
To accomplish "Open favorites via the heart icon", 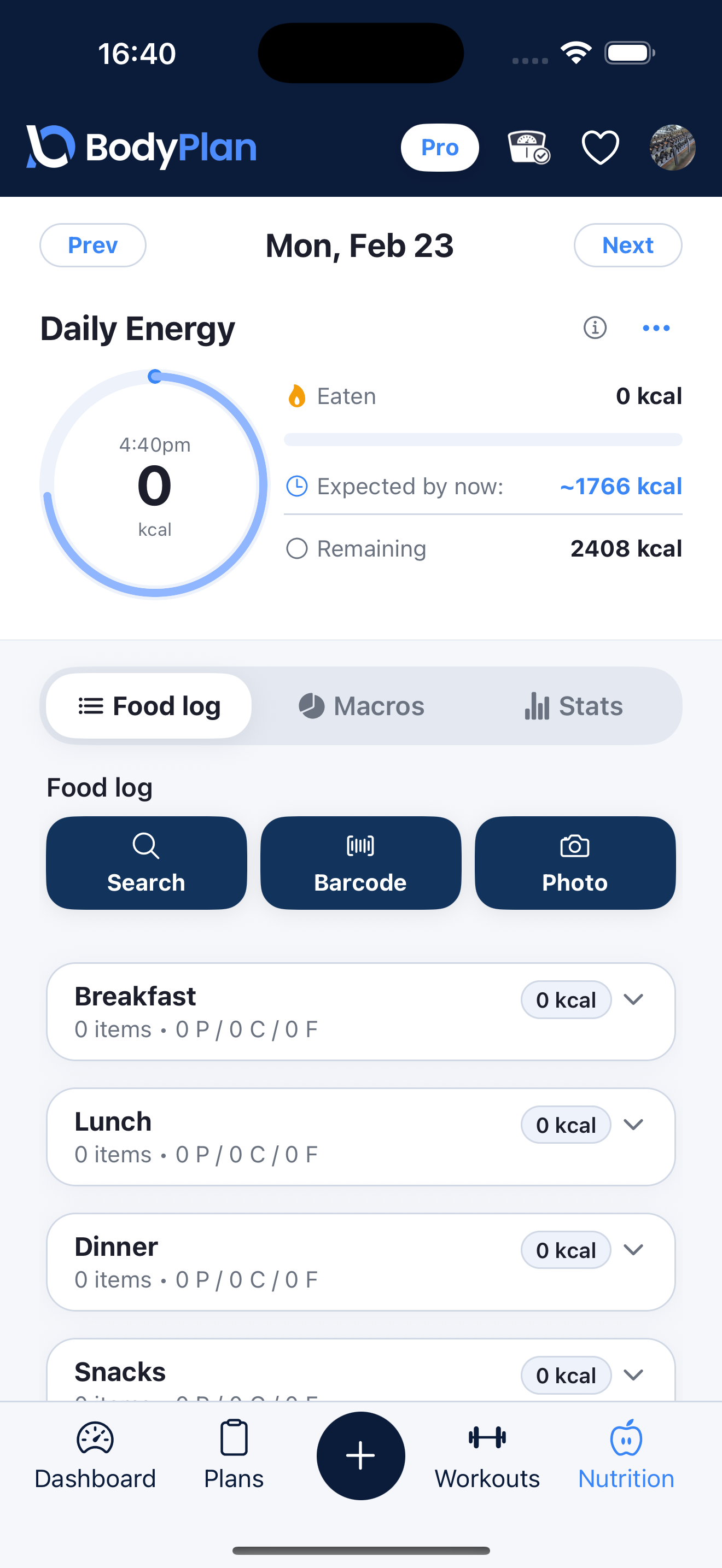I will click(600, 147).
